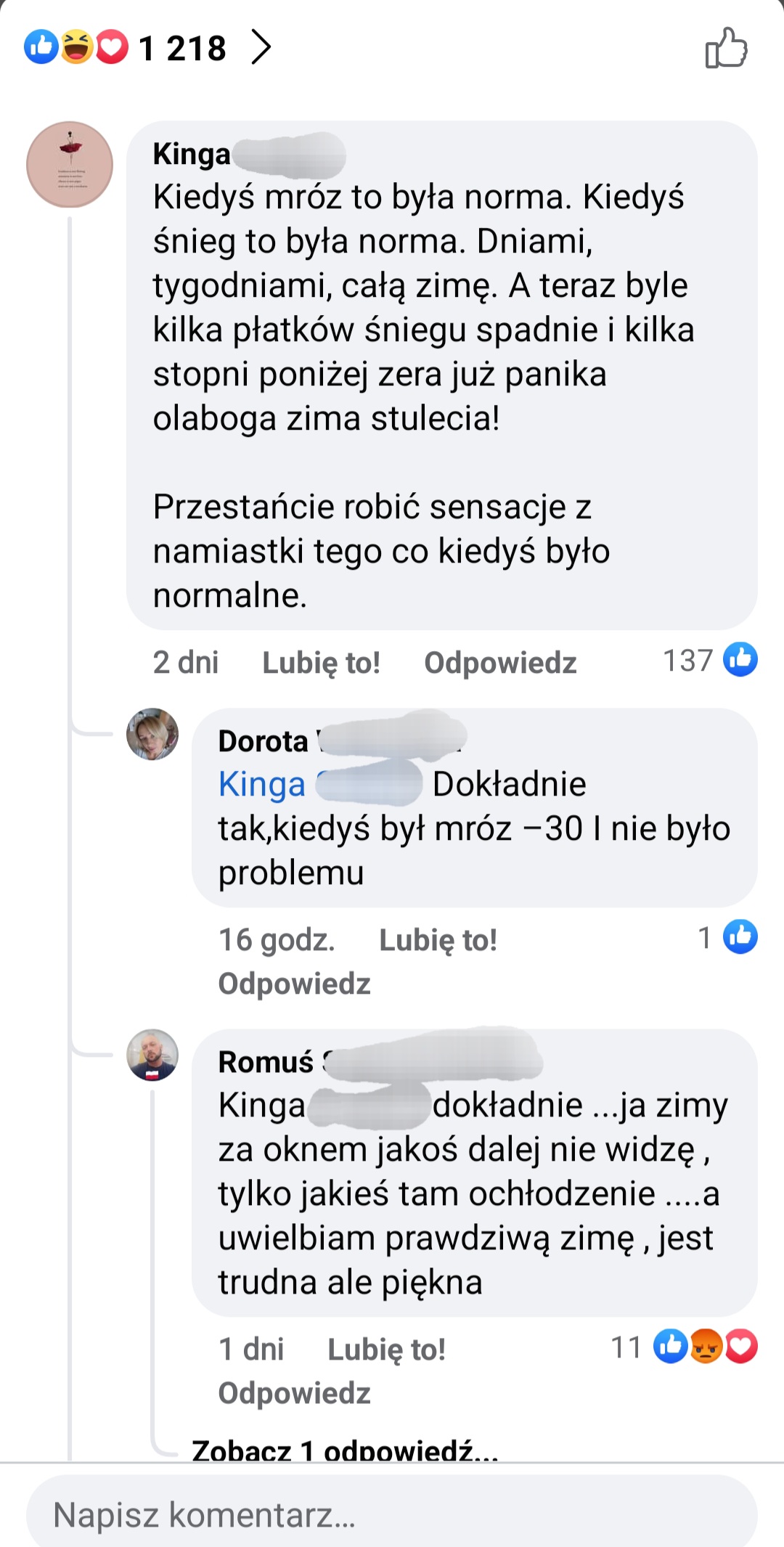Screen dimensions: 784x1547
Task: Open Kinga's profile picture
Action: point(70,165)
